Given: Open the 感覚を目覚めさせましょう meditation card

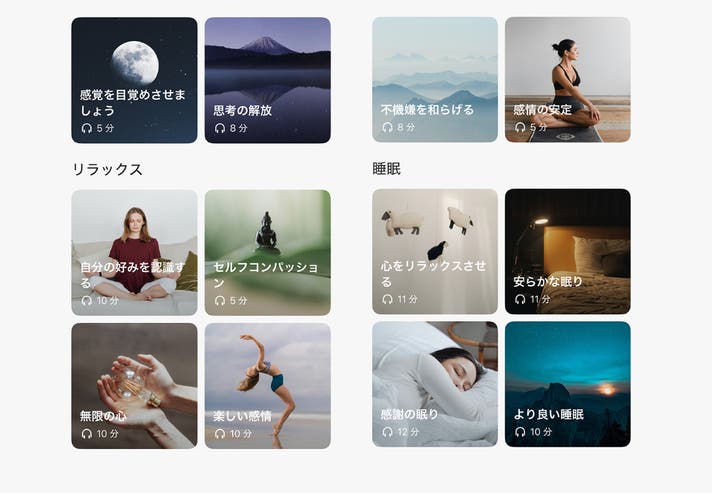Looking at the screenshot, I should (134, 80).
